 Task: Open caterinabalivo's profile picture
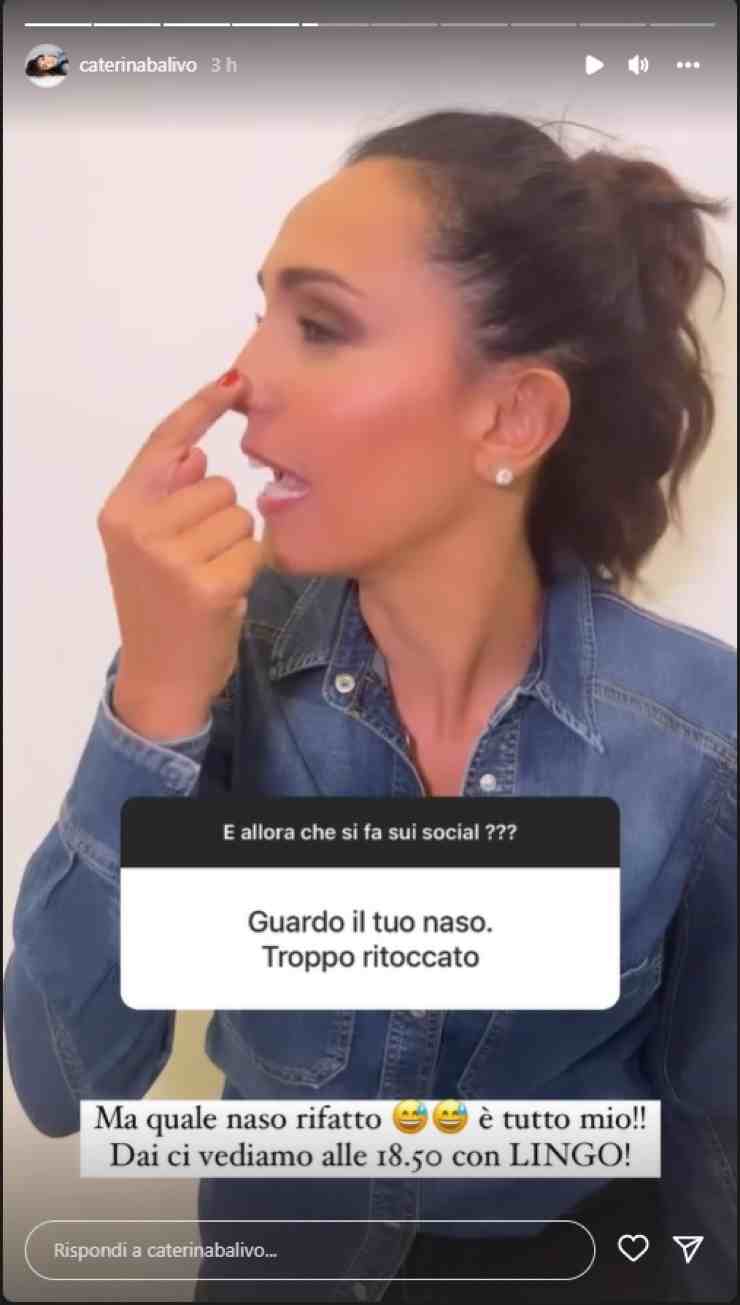46,65
